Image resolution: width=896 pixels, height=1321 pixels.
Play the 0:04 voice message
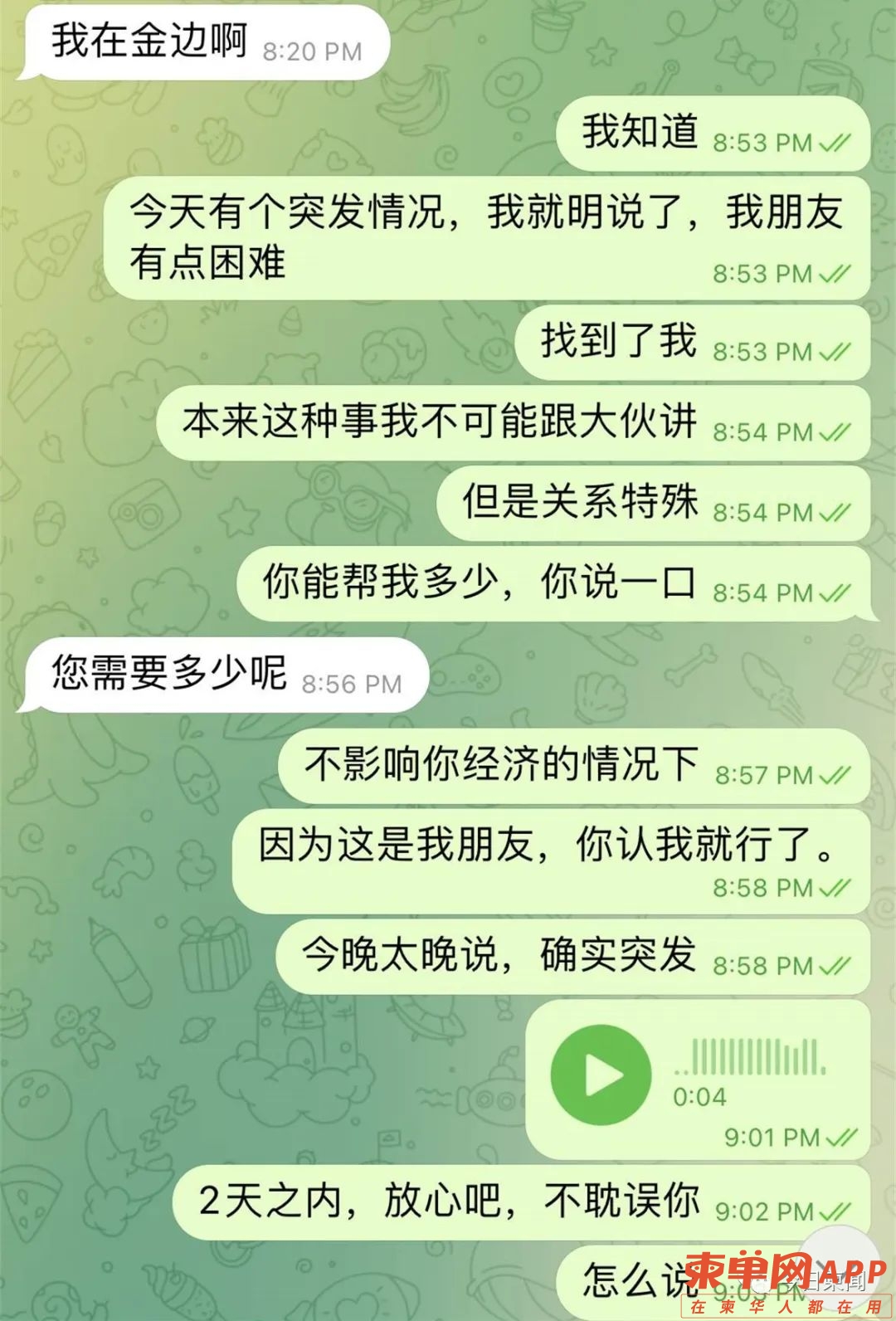point(601,1075)
